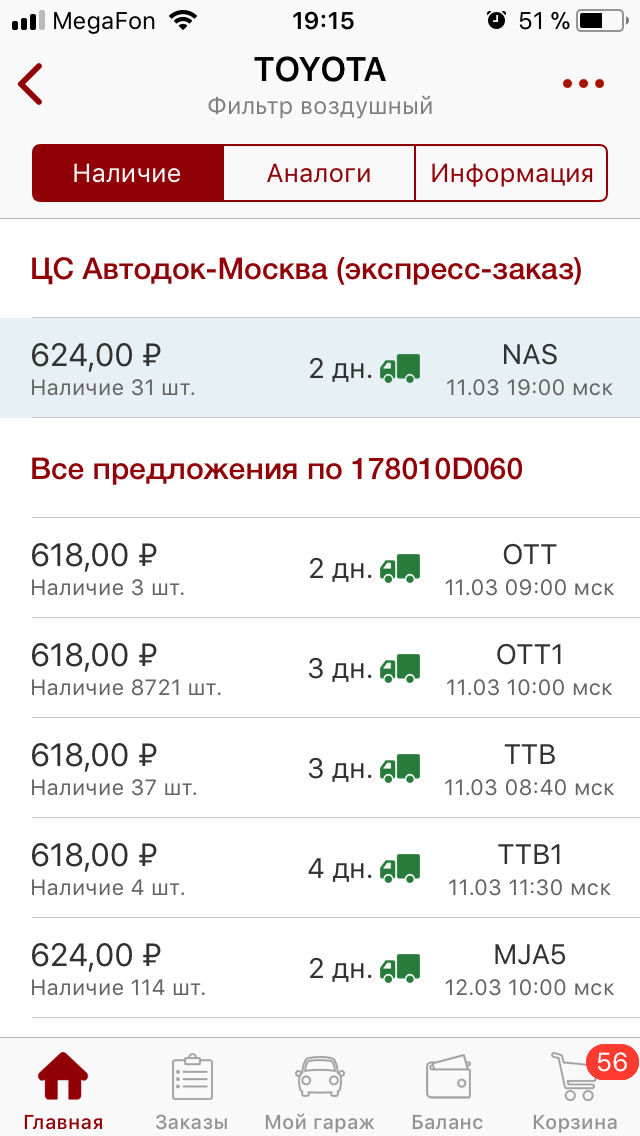This screenshot has width=640, height=1136.
Task: Open the Заказы tab
Action: [192, 1088]
